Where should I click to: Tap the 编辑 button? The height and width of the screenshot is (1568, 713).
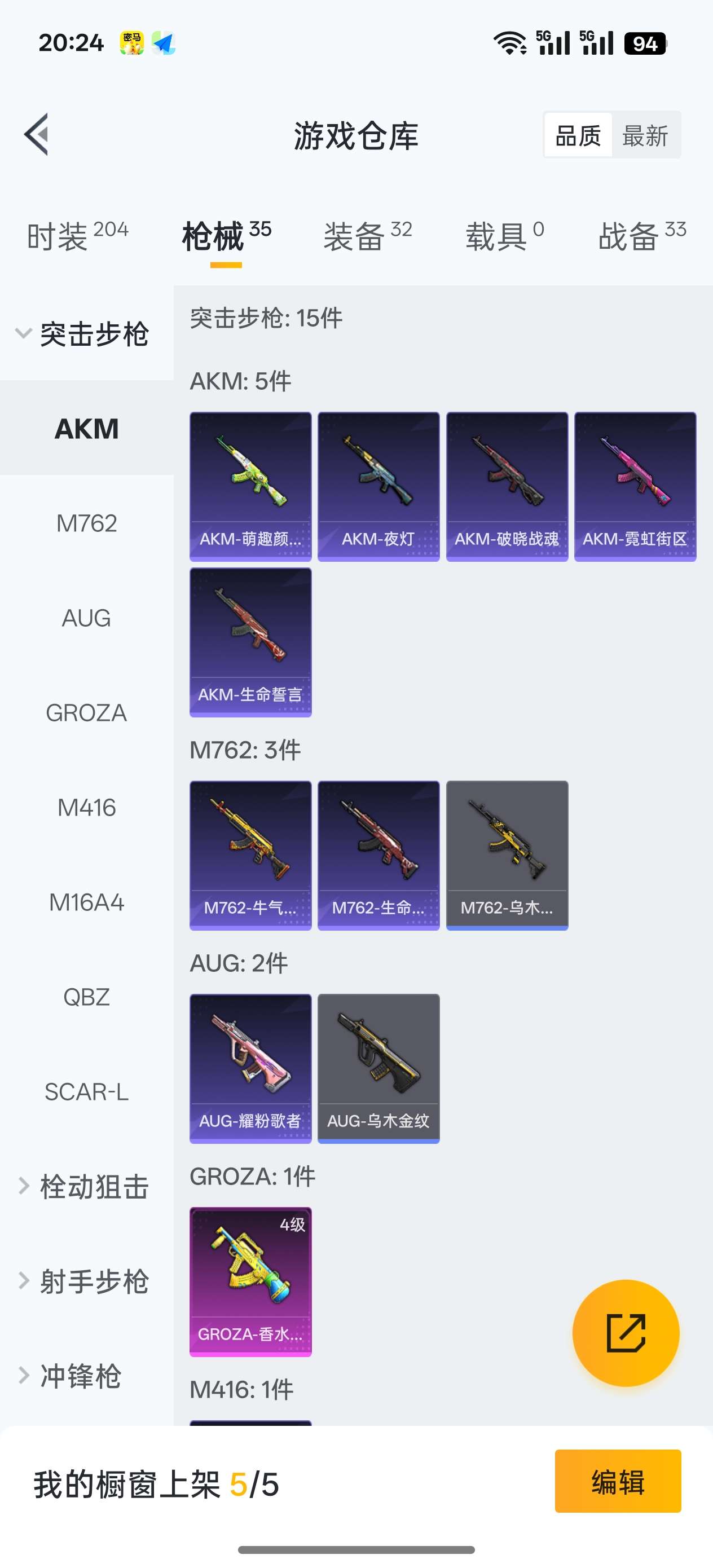(x=618, y=1481)
